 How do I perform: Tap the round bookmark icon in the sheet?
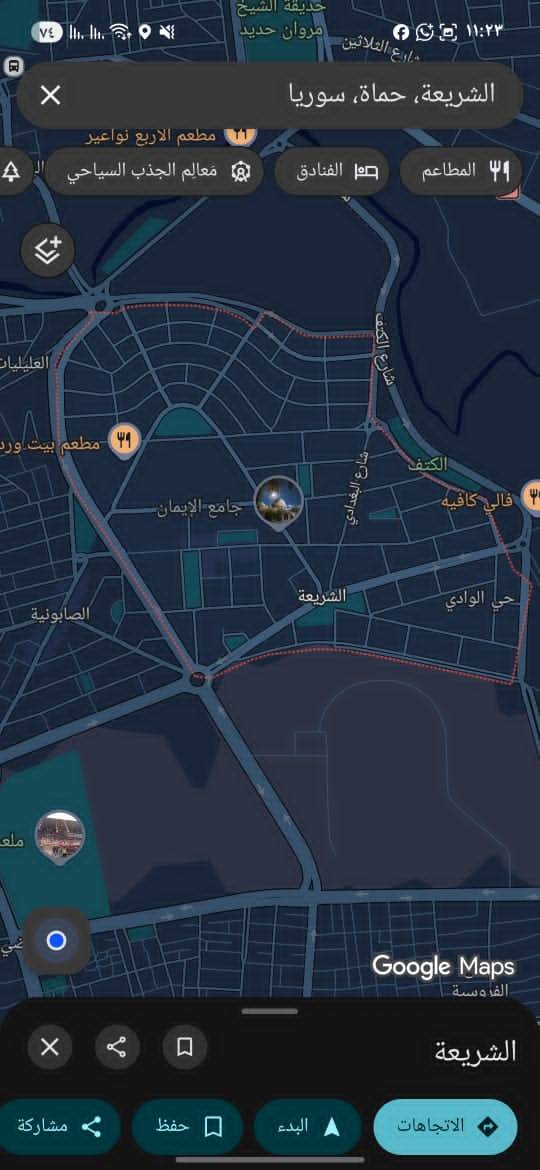[184, 1047]
